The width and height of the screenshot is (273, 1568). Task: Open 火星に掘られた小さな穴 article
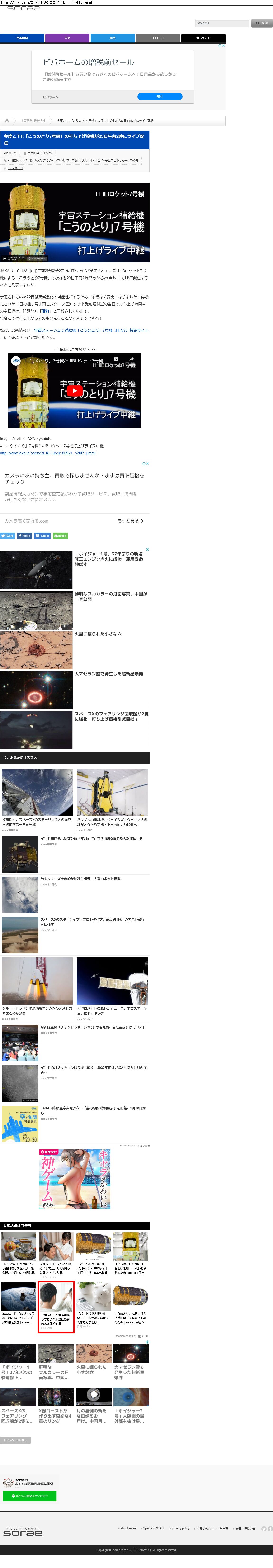click(x=98, y=634)
